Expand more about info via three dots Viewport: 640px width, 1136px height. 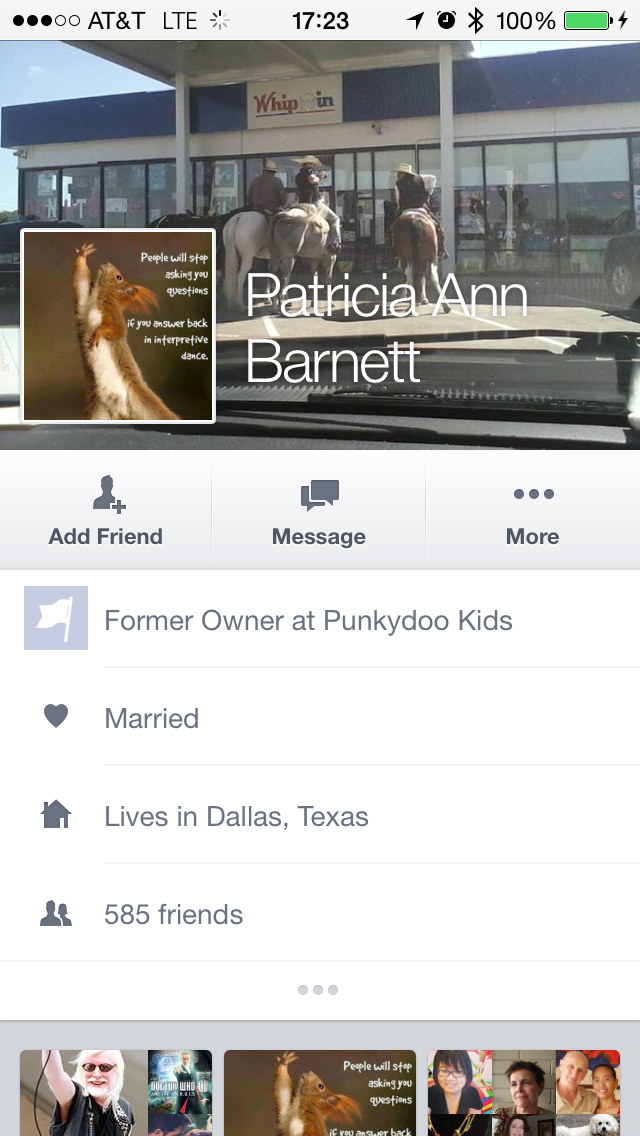pos(319,990)
